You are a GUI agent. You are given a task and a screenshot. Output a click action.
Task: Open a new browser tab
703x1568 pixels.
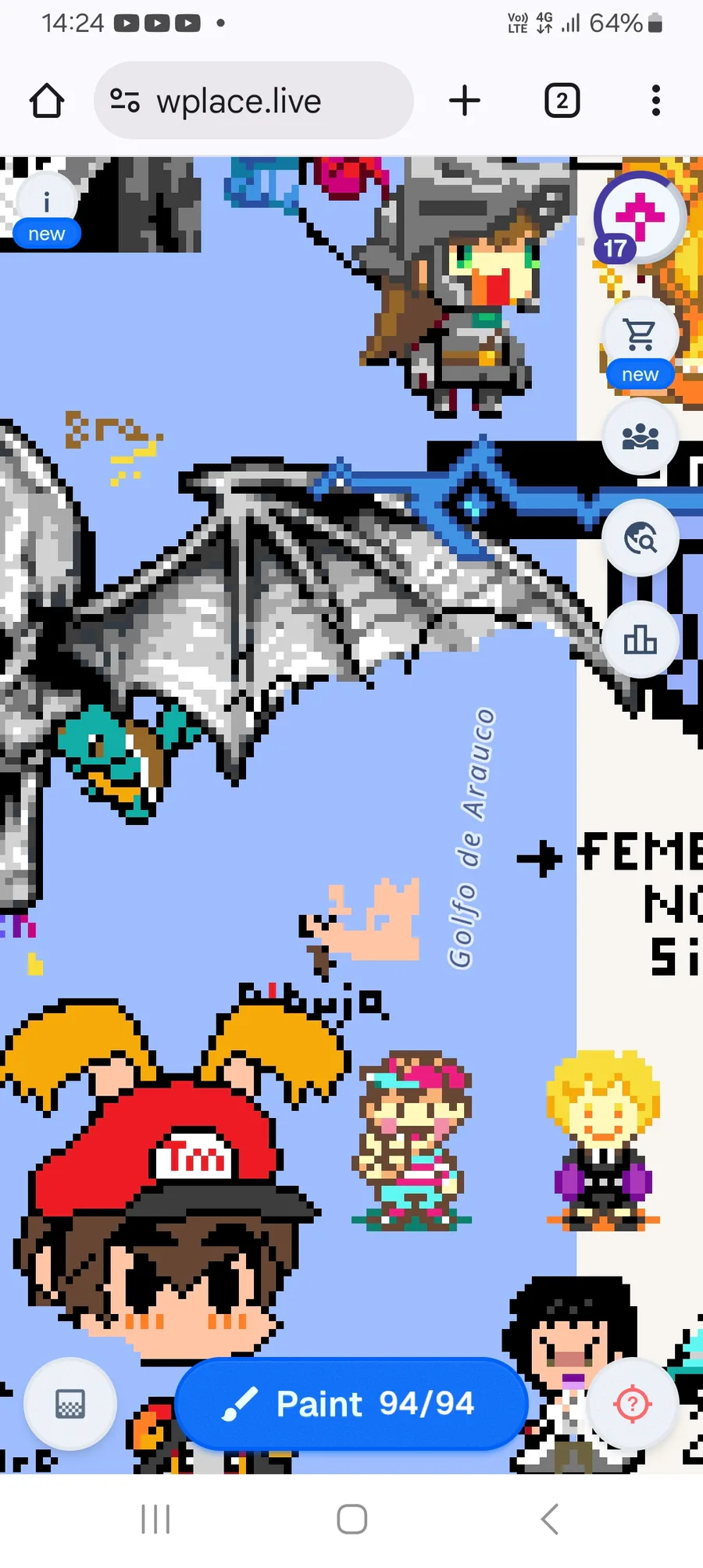tap(465, 101)
